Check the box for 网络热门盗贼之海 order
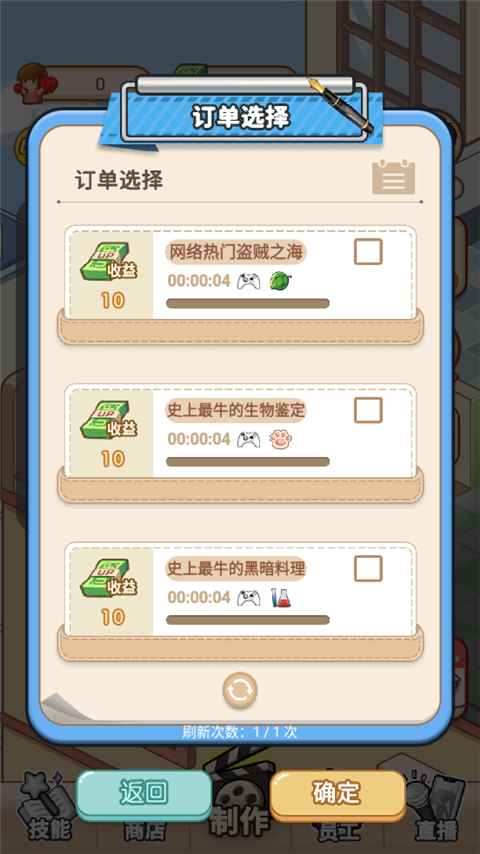This screenshot has height=854, width=480. [x=368, y=252]
